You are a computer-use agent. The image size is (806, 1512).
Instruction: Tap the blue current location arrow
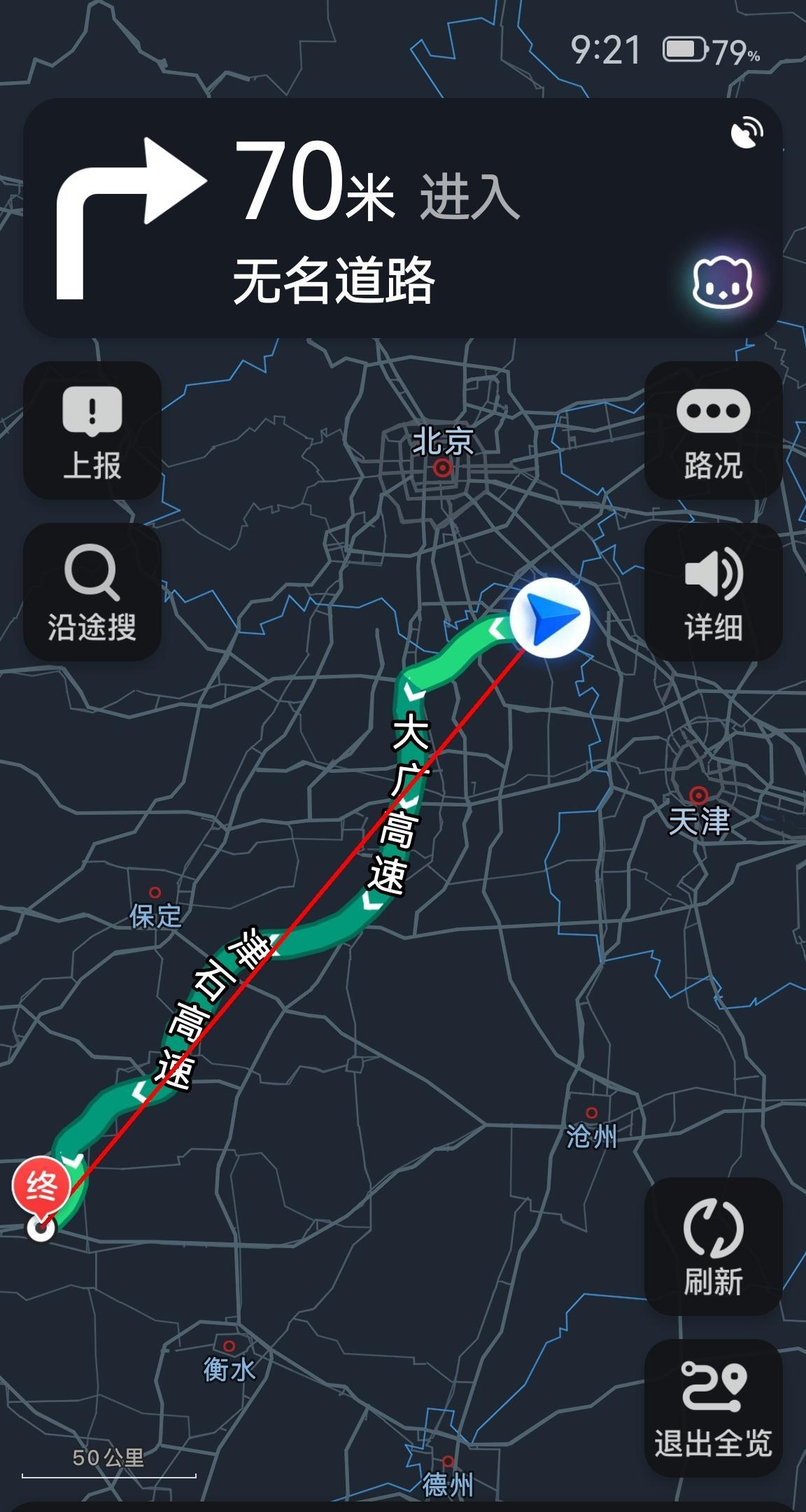point(550,617)
